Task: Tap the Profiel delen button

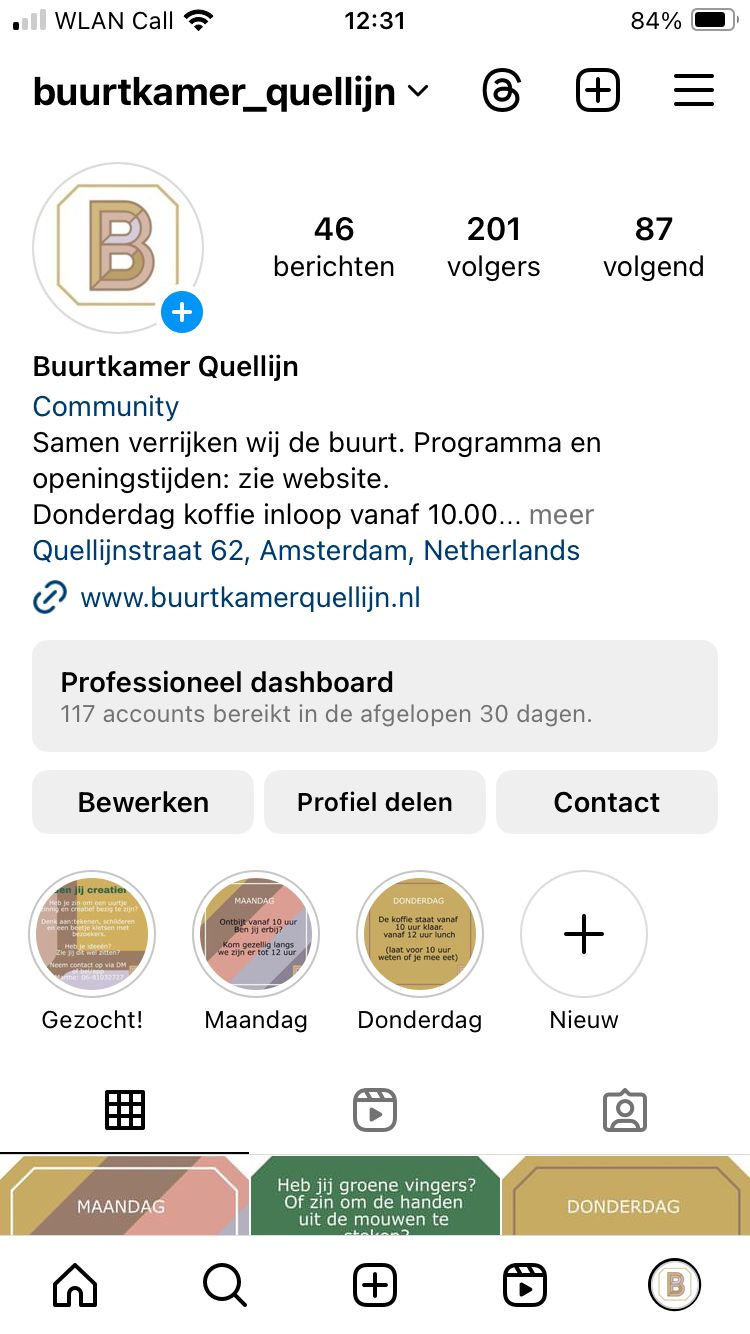Action: coord(375,802)
